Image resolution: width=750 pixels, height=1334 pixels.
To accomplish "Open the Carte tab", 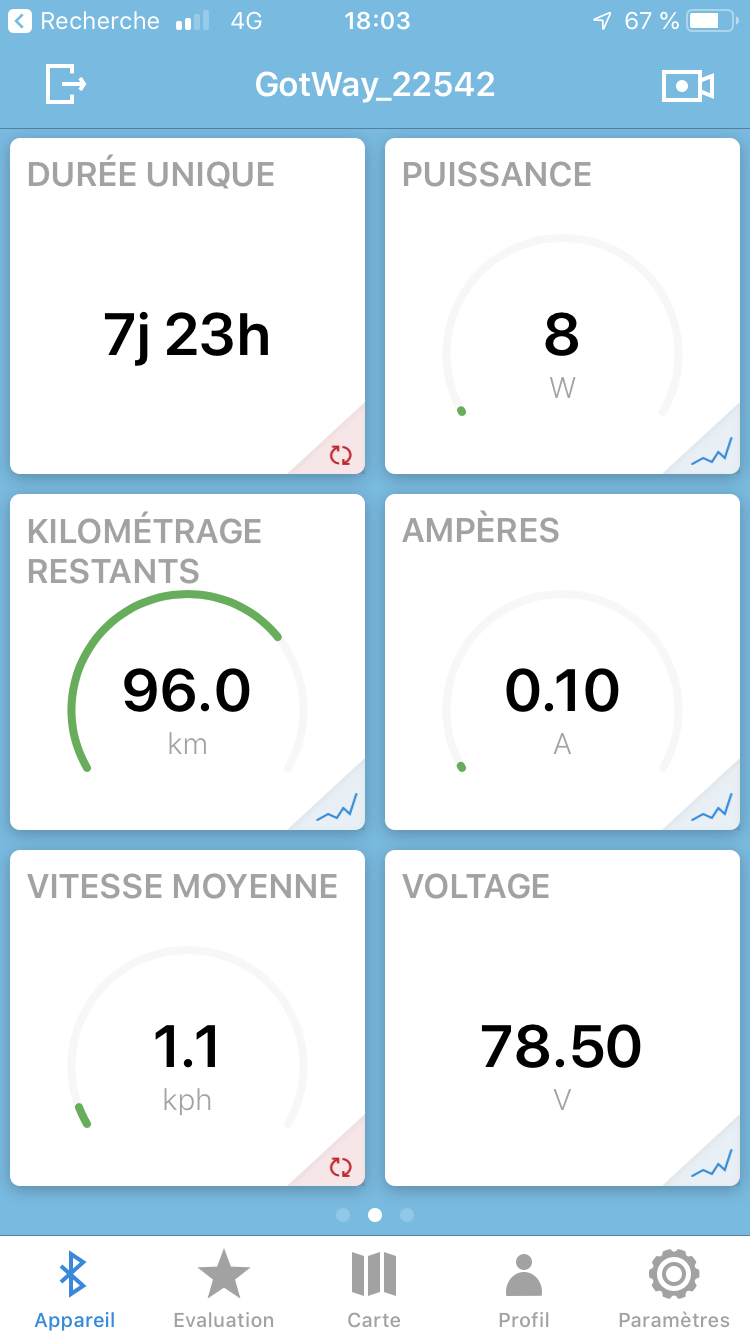I will coord(374,1289).
